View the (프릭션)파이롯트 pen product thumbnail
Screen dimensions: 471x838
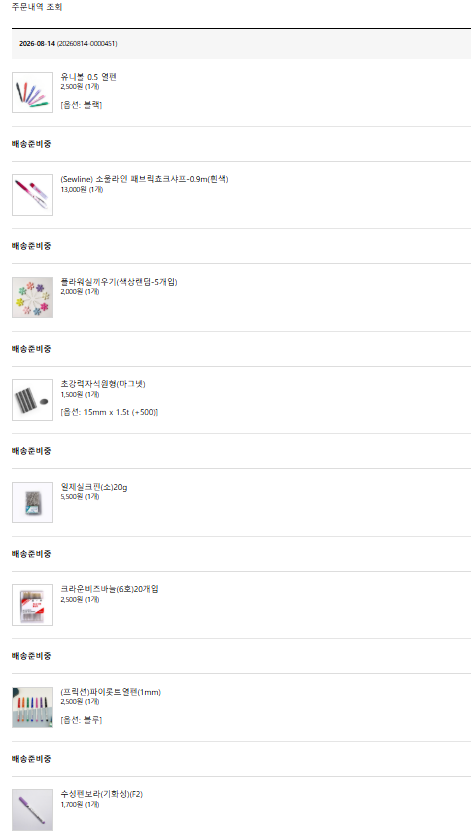click(x=33, y=707)
